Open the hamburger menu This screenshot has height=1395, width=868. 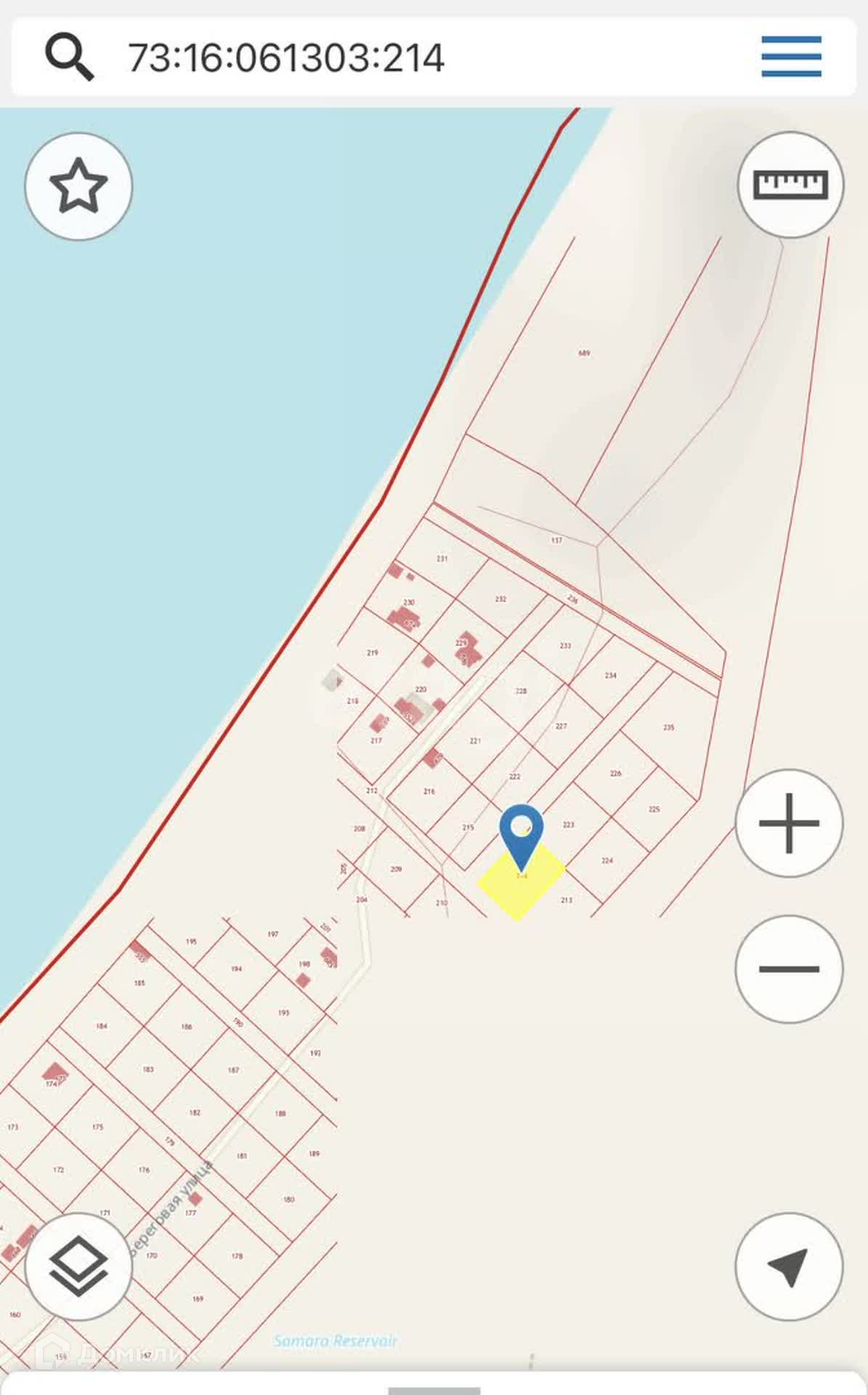791,57
